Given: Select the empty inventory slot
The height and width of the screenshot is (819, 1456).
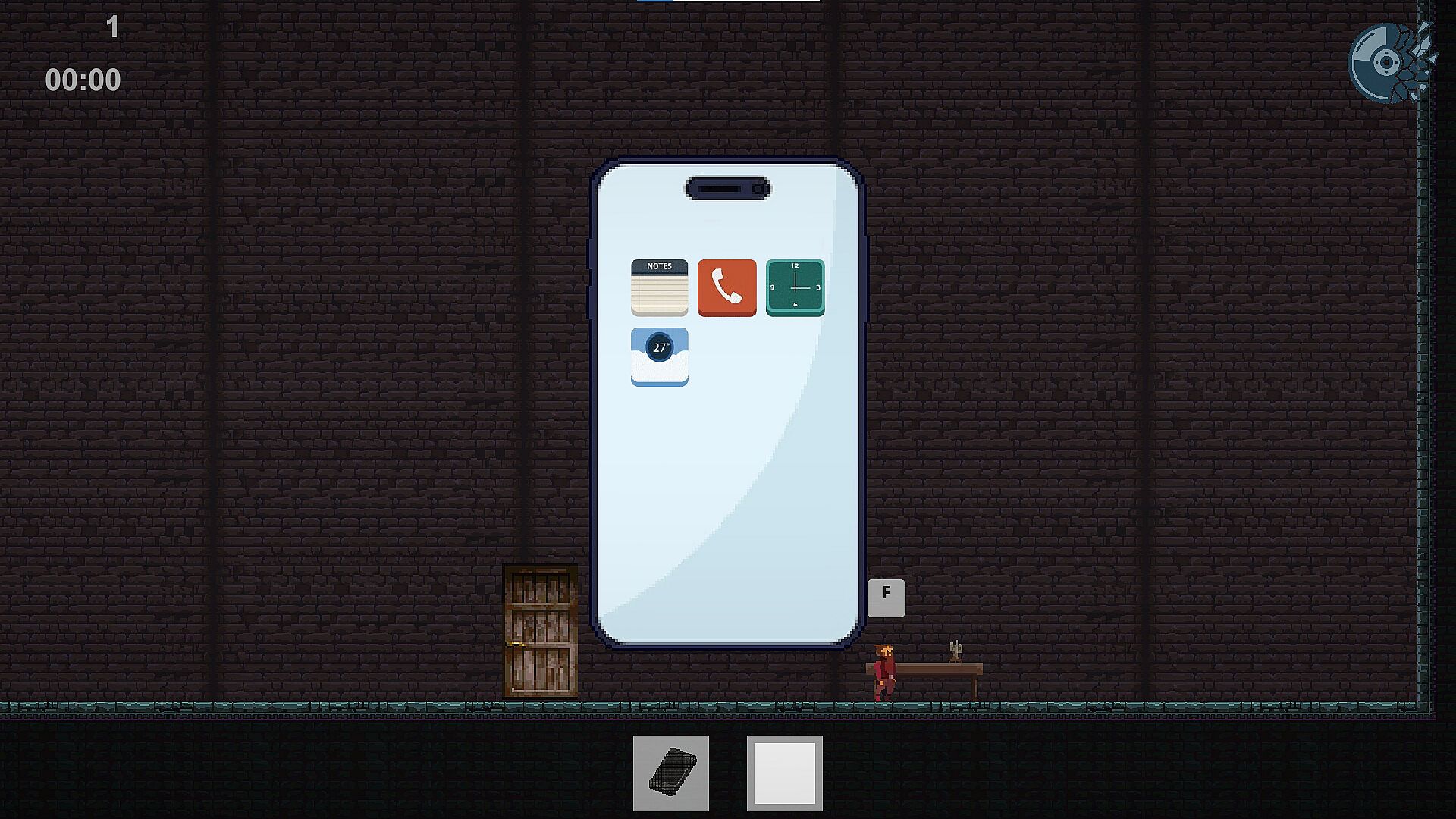Looking at the screenshot, I should click(x=784, y=773).
